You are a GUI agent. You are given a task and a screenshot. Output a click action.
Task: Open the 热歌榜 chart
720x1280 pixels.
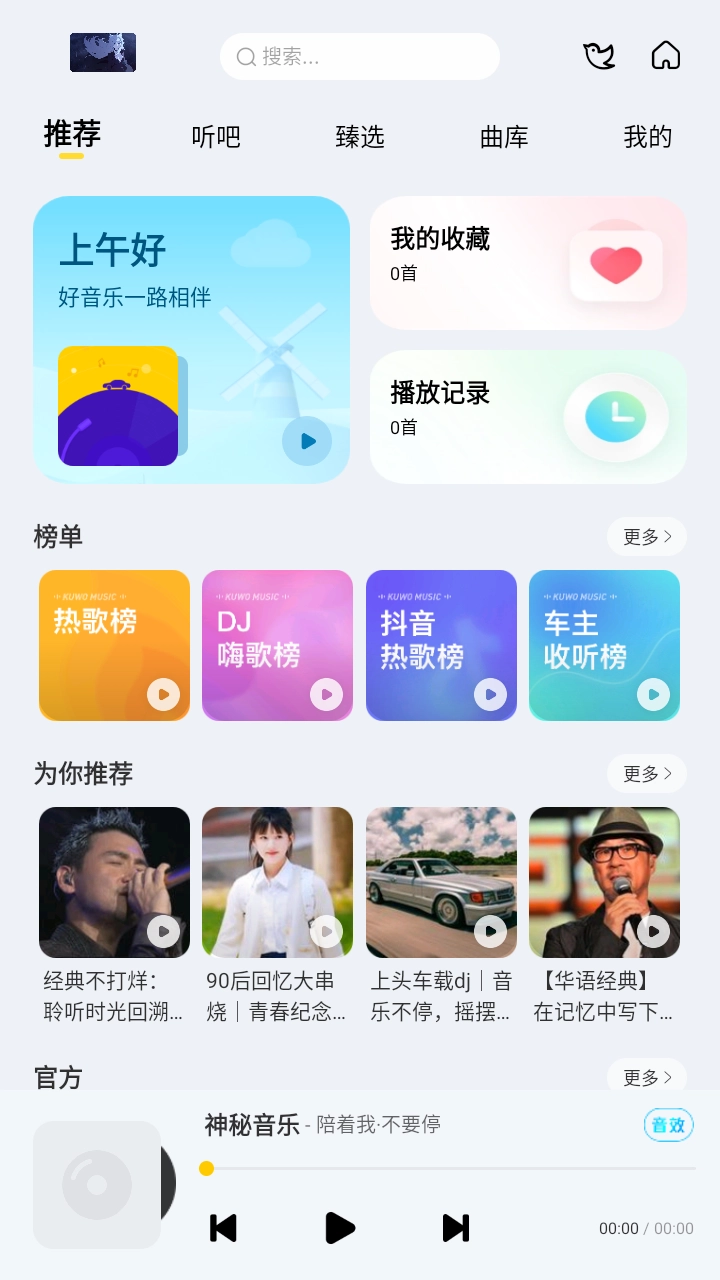[x=114, y=645]
